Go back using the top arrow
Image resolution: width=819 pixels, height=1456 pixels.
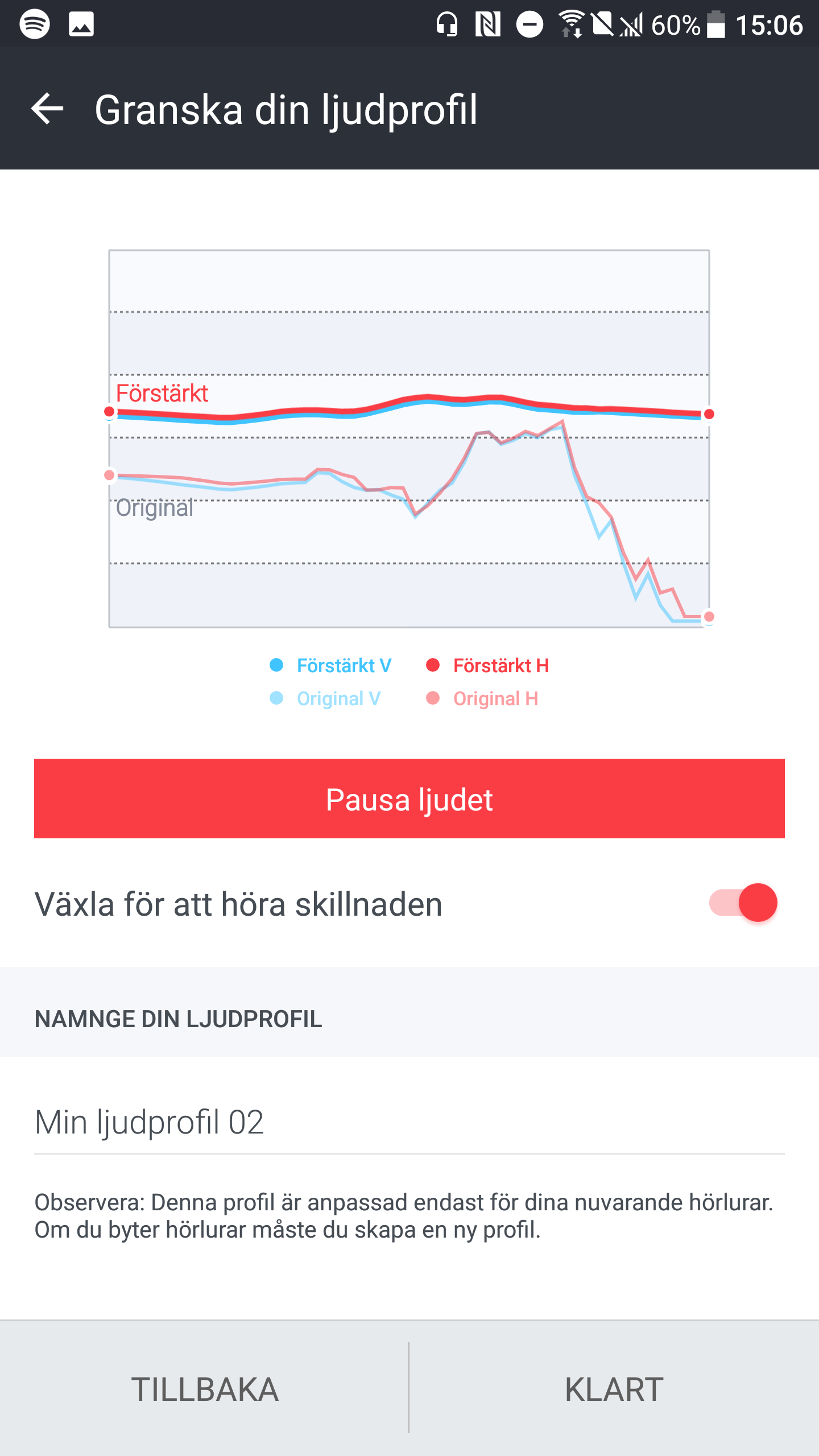(47, 109)
